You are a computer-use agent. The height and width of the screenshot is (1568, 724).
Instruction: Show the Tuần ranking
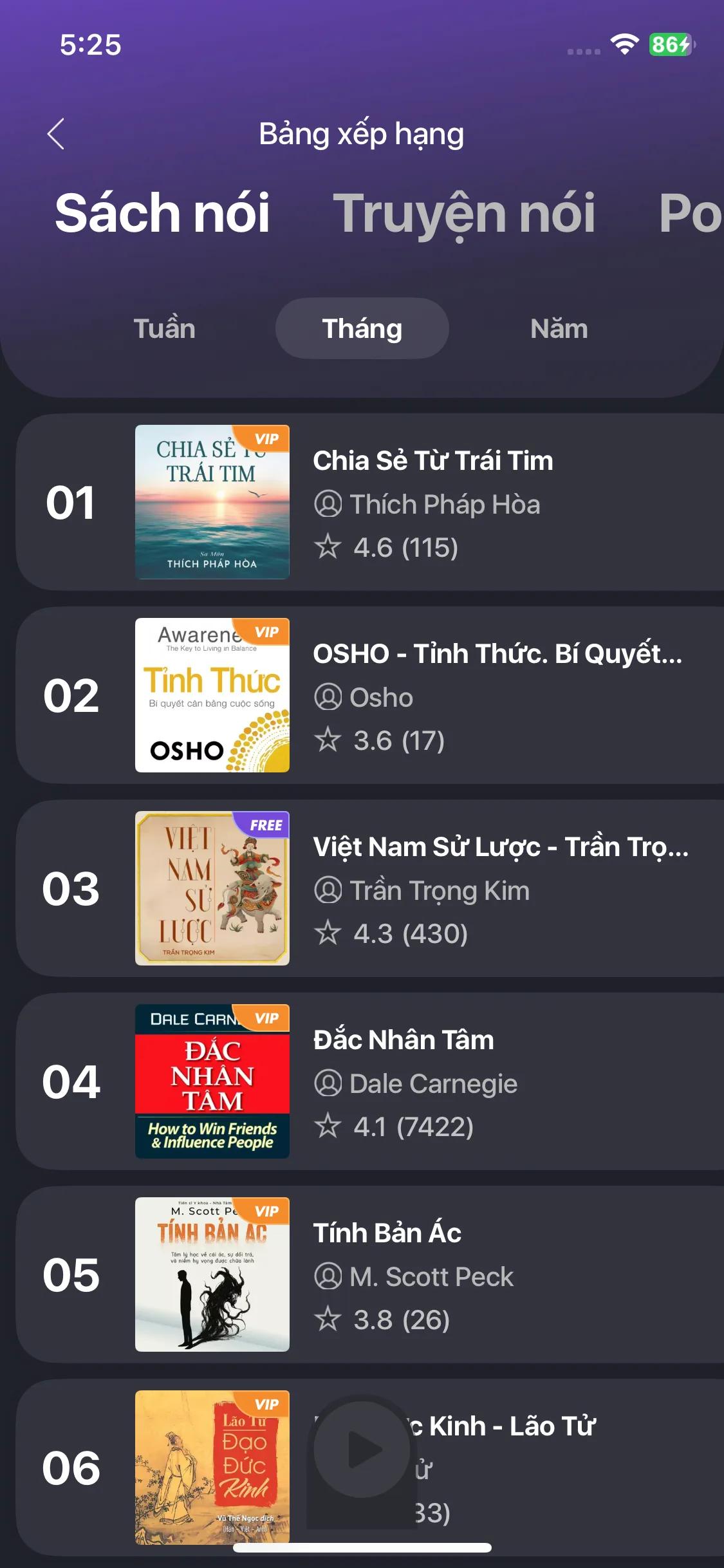point(165,329)
